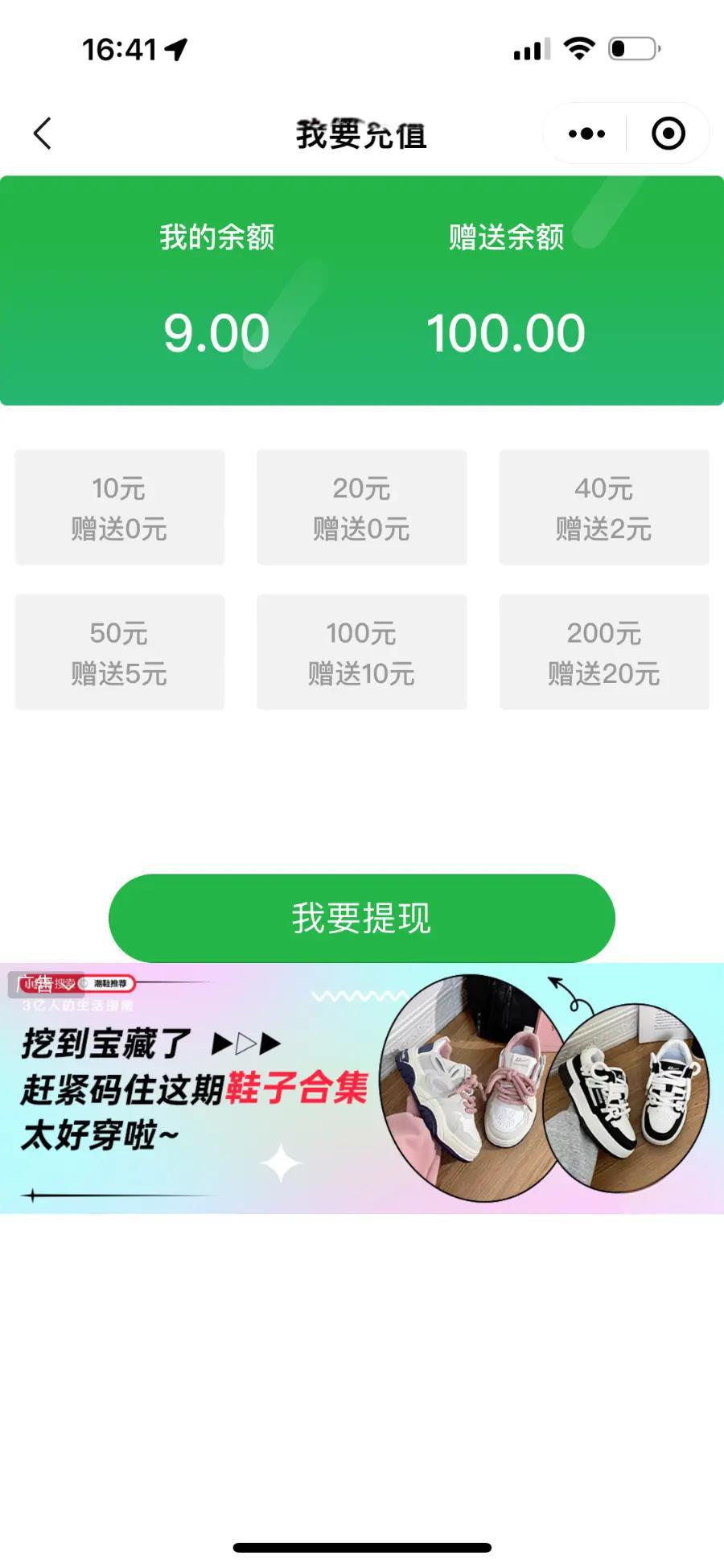724x1568 pixels.
Task: Select 50元 赠送5元 recharge
Action: [119, 652]
